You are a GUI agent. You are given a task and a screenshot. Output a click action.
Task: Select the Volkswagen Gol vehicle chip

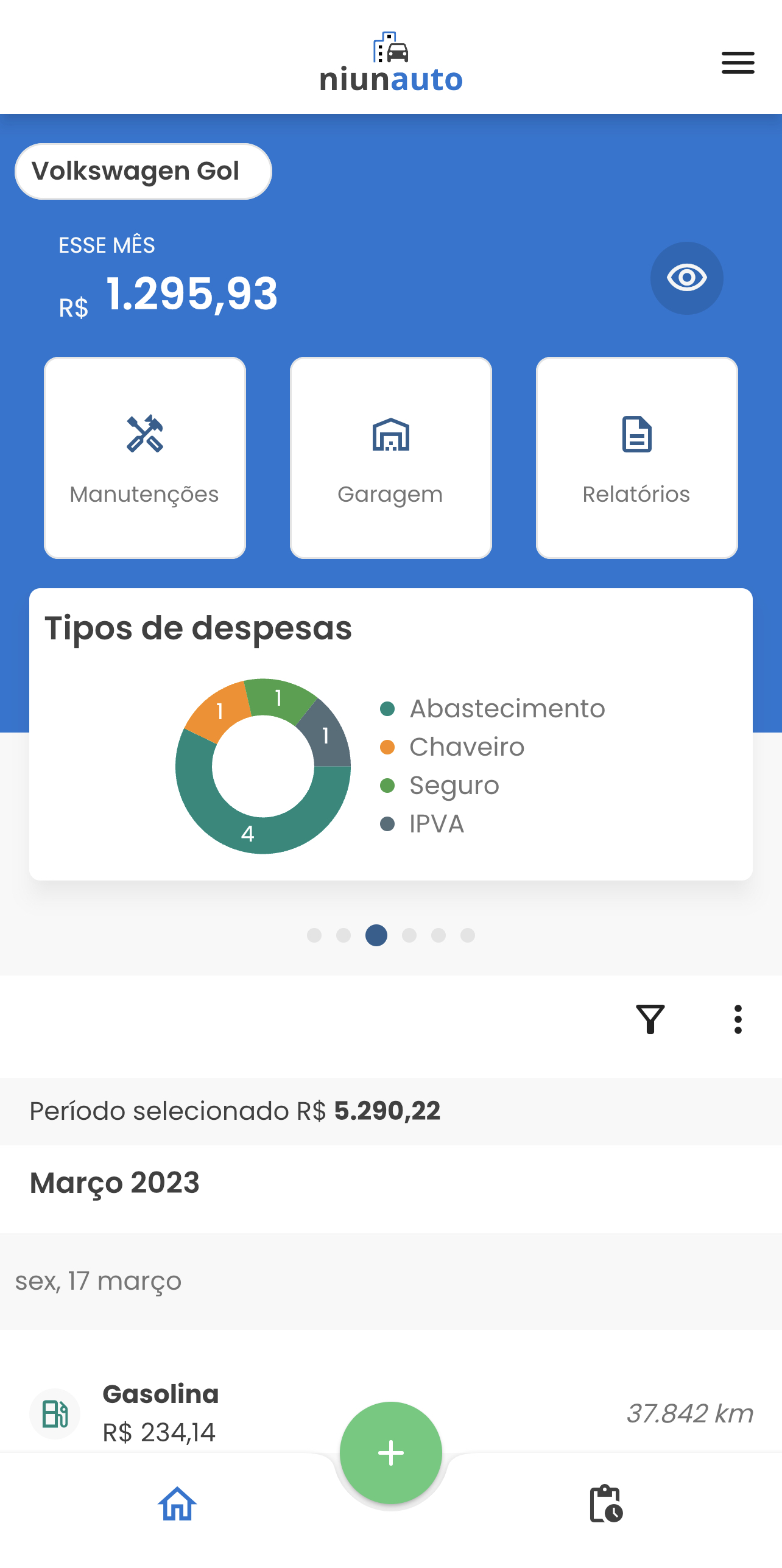[x=143, y=171]
